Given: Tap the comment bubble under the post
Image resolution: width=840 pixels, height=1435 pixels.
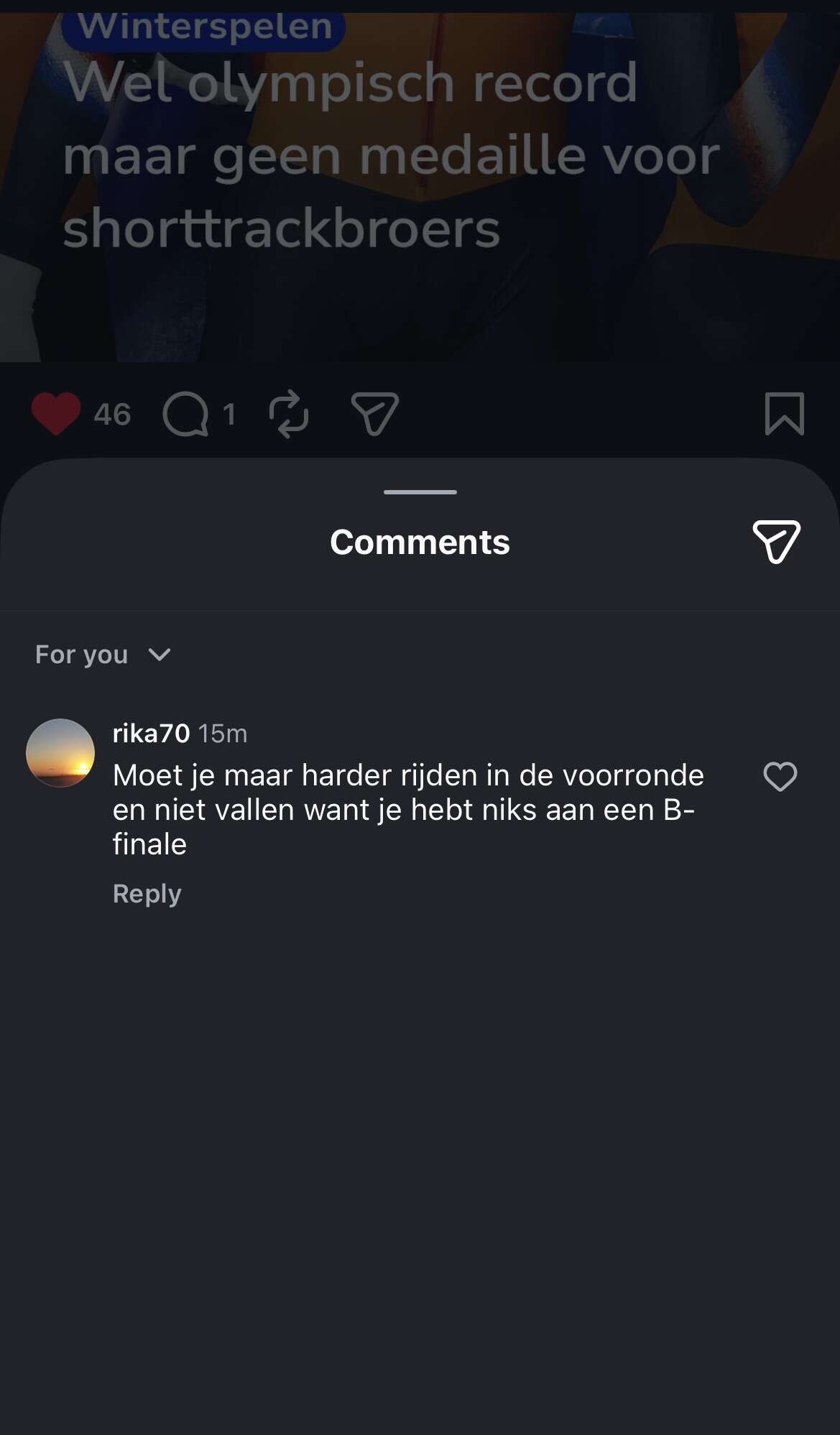Looking at the screenshot, I should [x=186, y=414].
